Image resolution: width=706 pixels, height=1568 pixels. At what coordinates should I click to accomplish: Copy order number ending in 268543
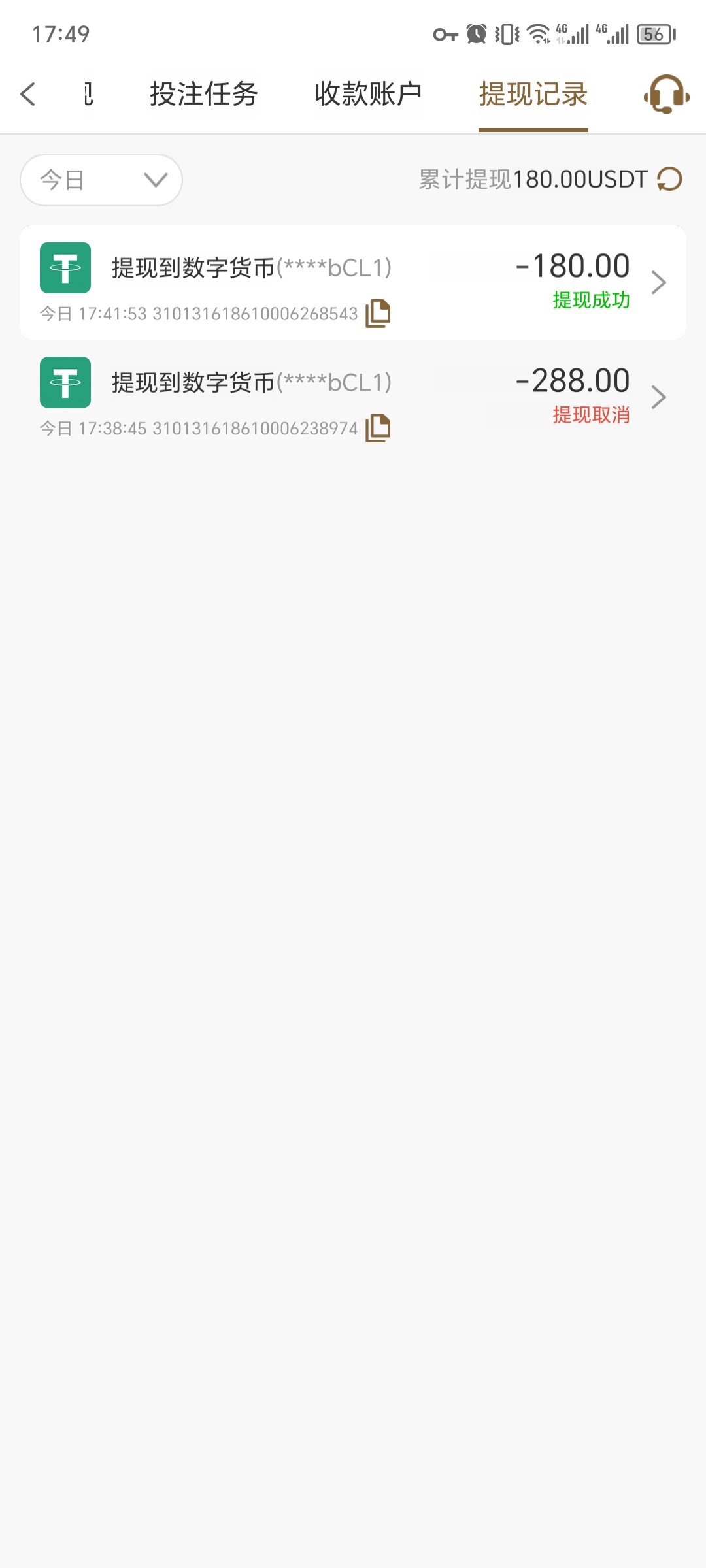378,314
